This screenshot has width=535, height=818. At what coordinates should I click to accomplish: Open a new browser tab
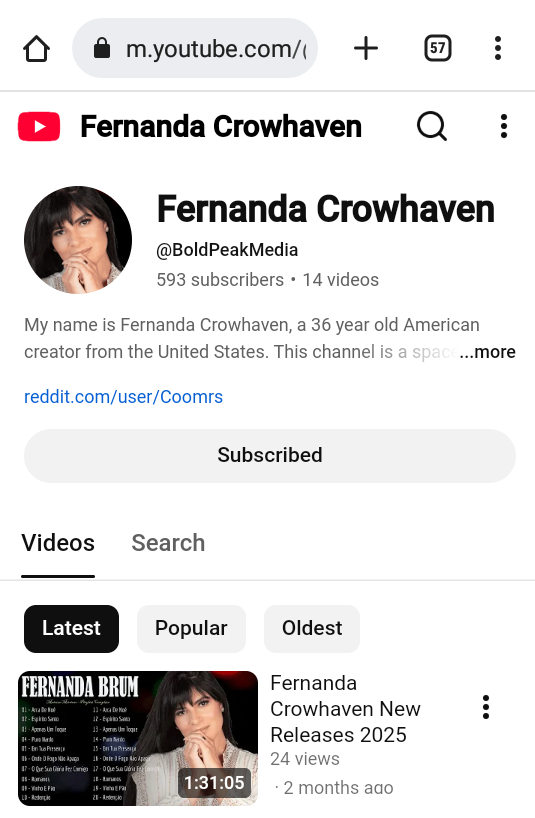pos(366,49)
